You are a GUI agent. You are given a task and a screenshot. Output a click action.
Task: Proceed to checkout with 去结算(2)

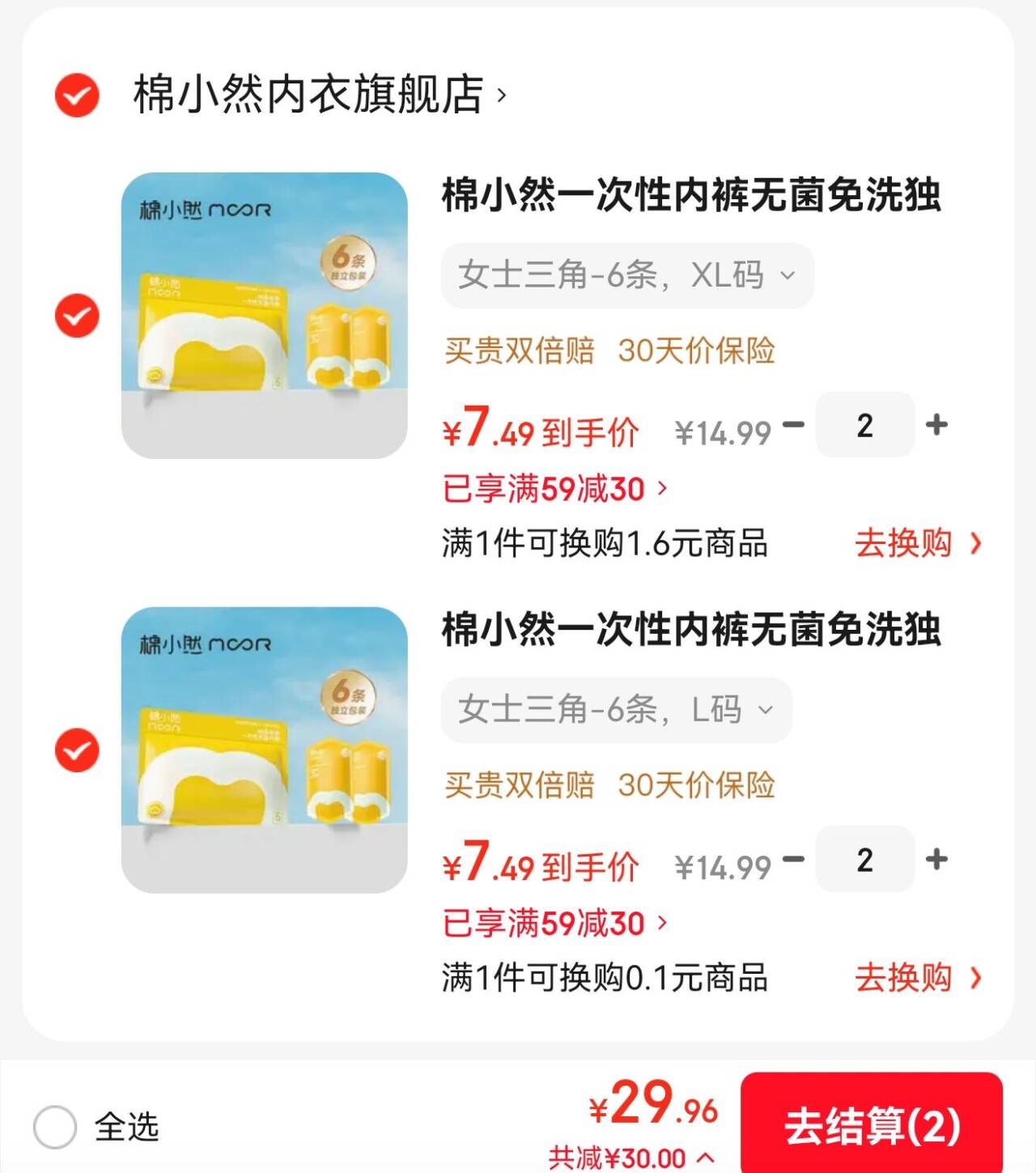tap(872, 1125)
